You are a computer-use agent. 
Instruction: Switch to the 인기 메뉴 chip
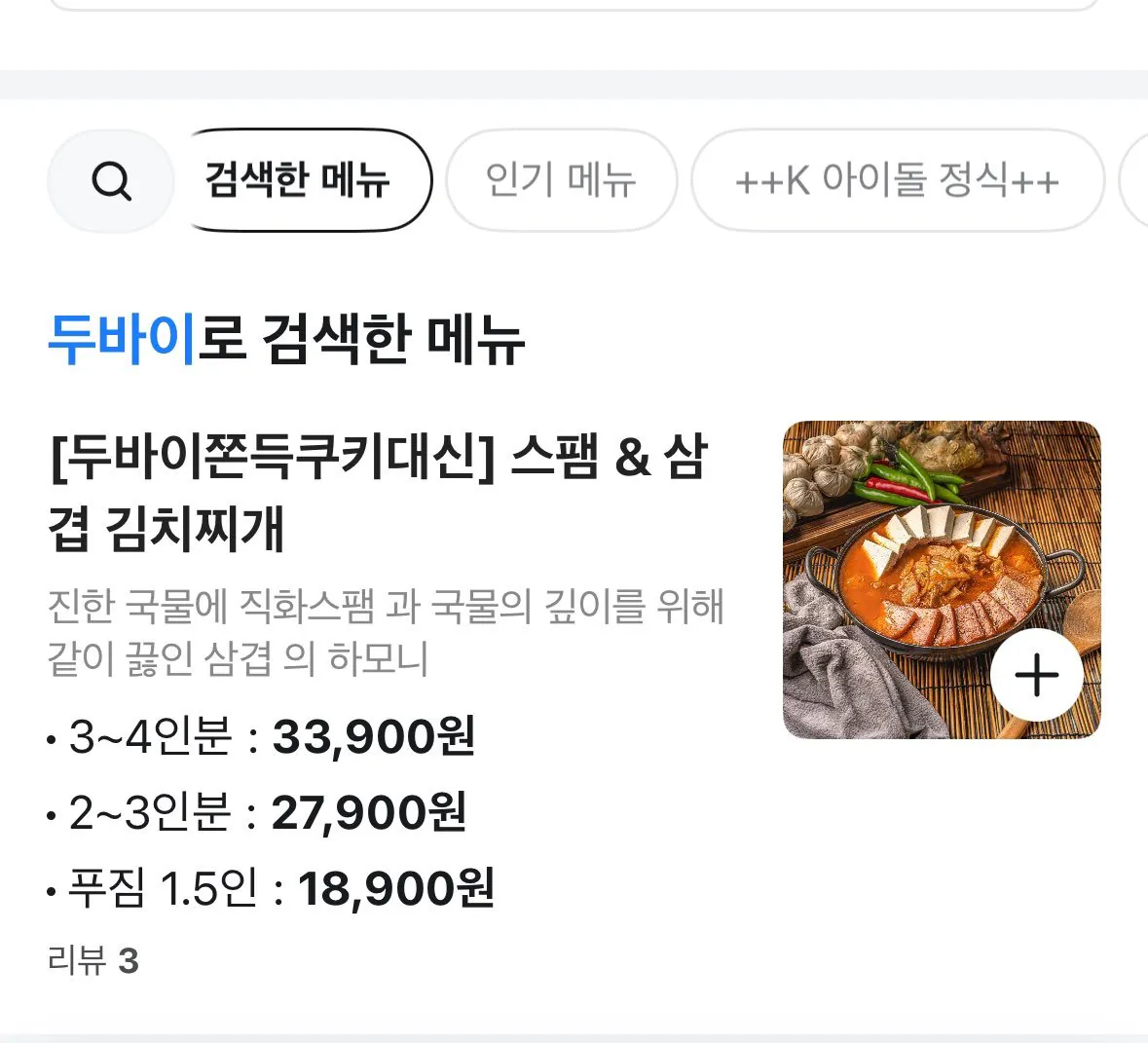coord(561,181)
